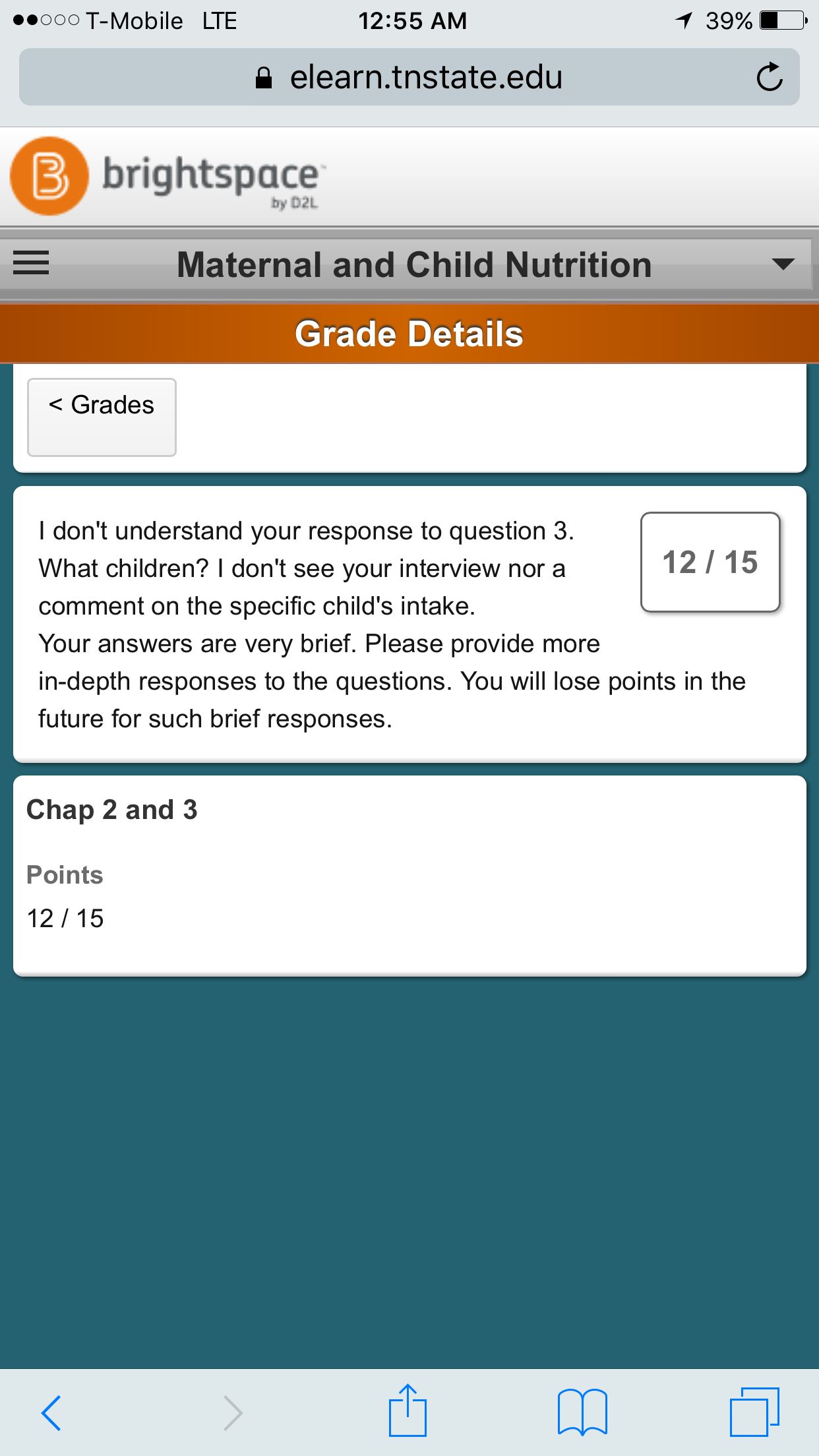This screenshot has height=1456, width=819.
Task: Open Safari bookmarks
Action: click(x=582, y=1412)
